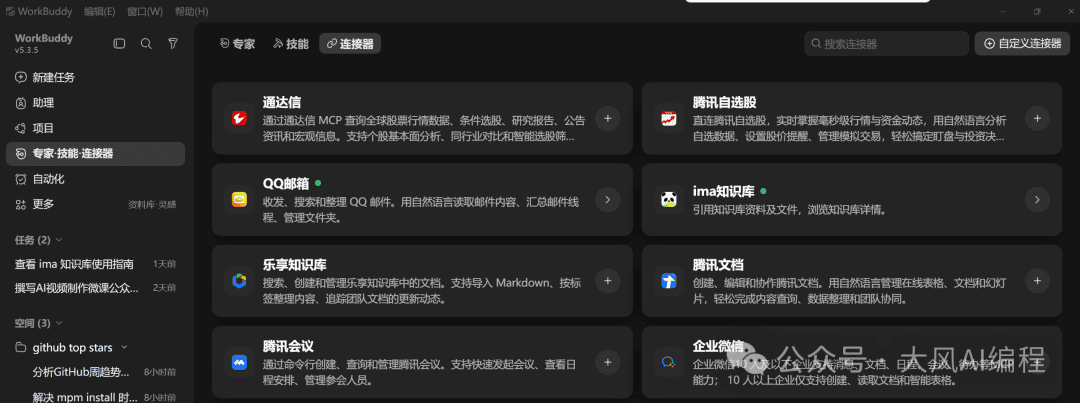
Task: Switch to the 专家 tab
Action: point(237,43)
